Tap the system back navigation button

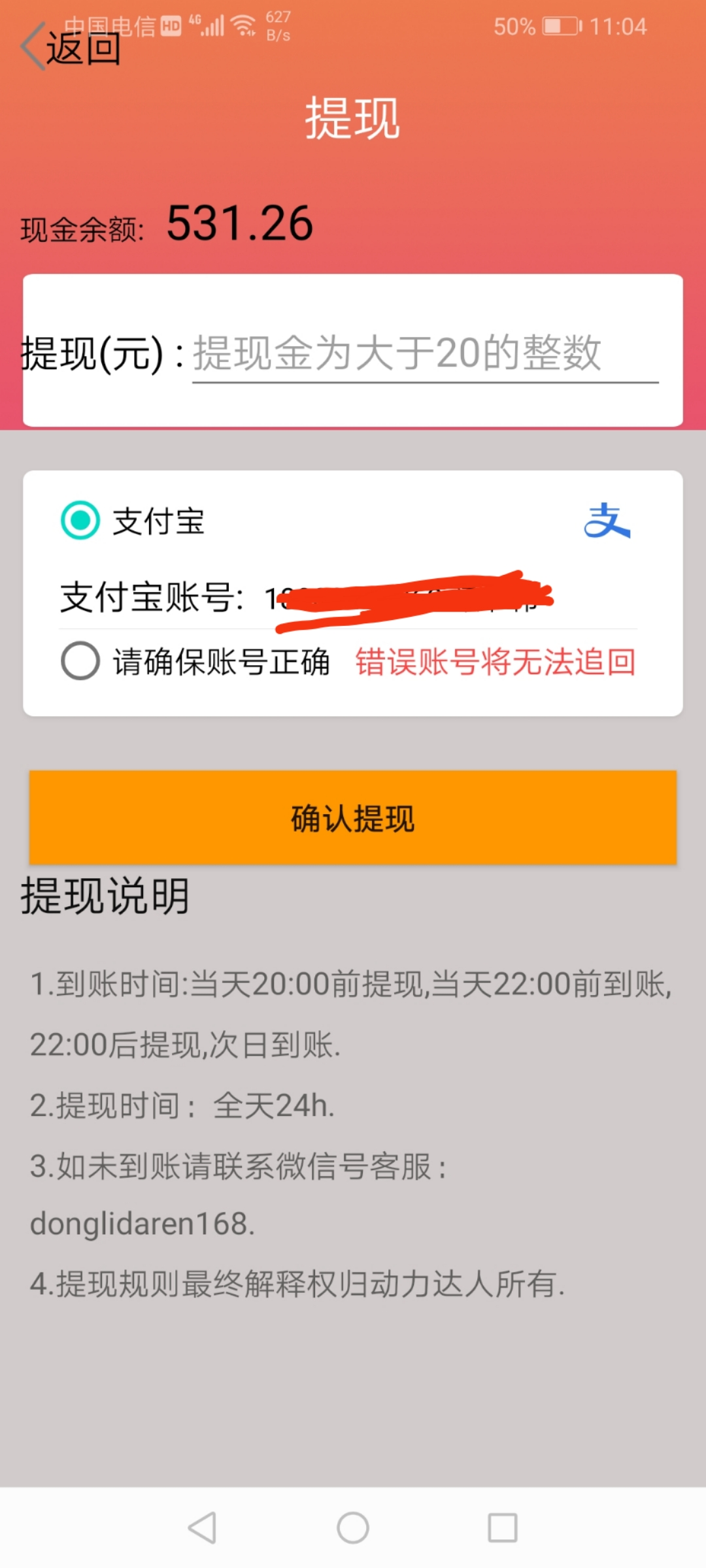coord(202,1528)
